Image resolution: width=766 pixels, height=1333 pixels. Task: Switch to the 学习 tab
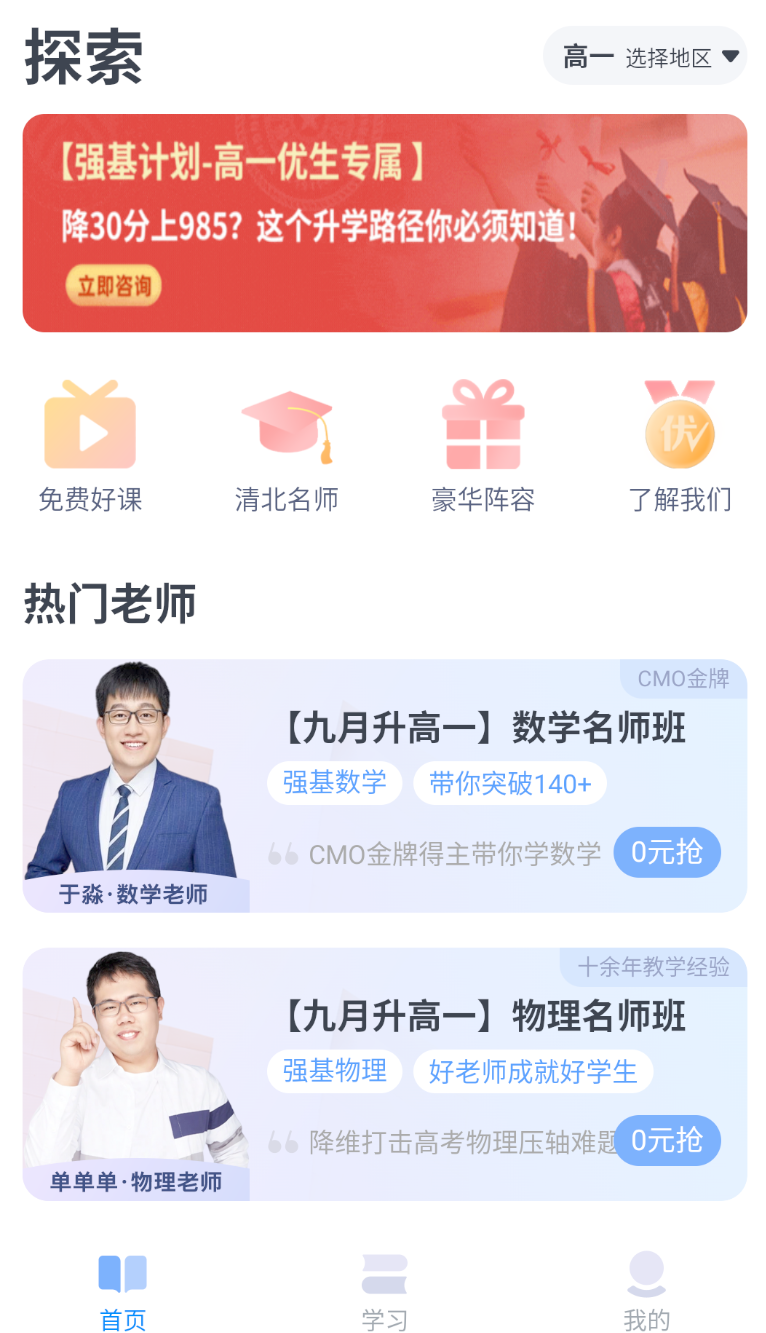click(384, 1290)
